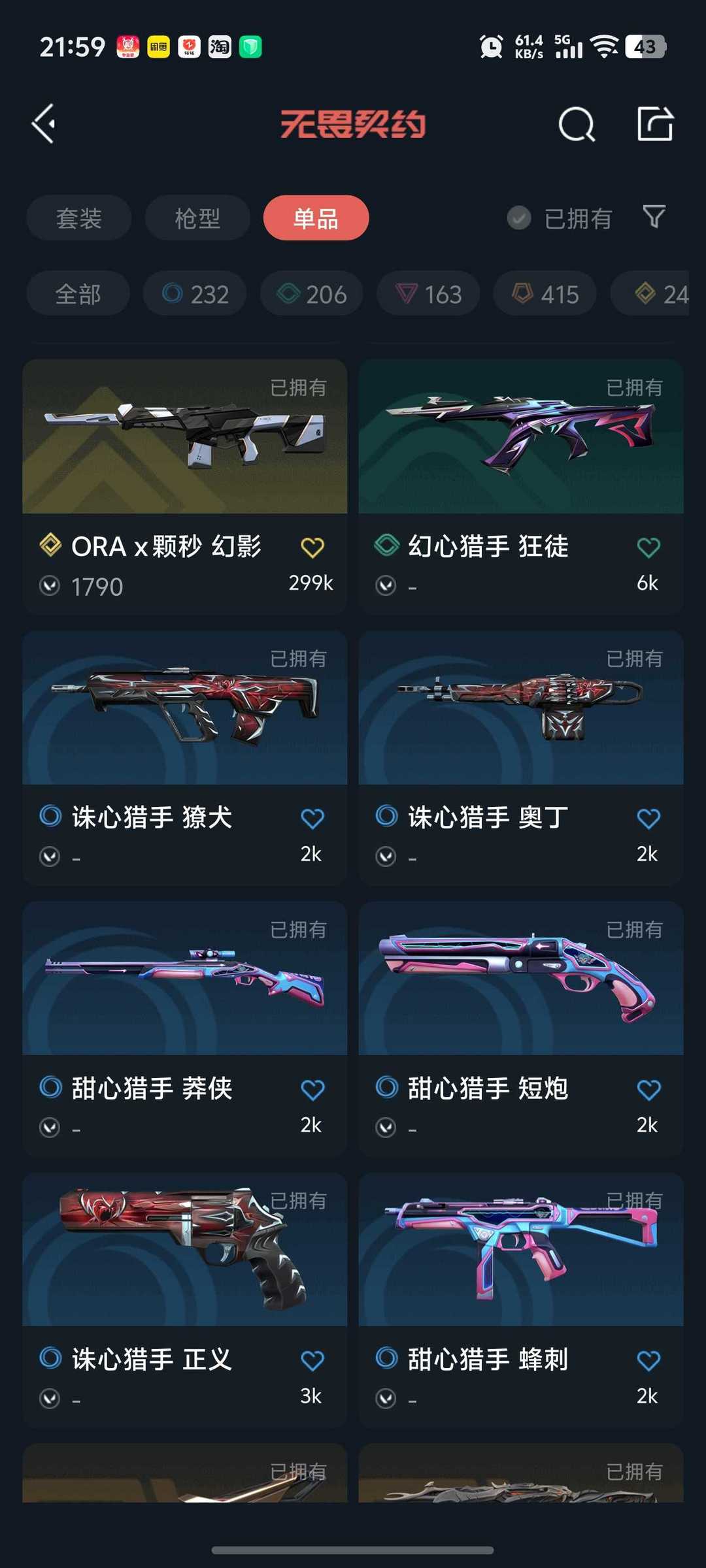Screen dimensions: 706x1568
Task: Select the 单品 category button
Action: [x=316, y=218]
